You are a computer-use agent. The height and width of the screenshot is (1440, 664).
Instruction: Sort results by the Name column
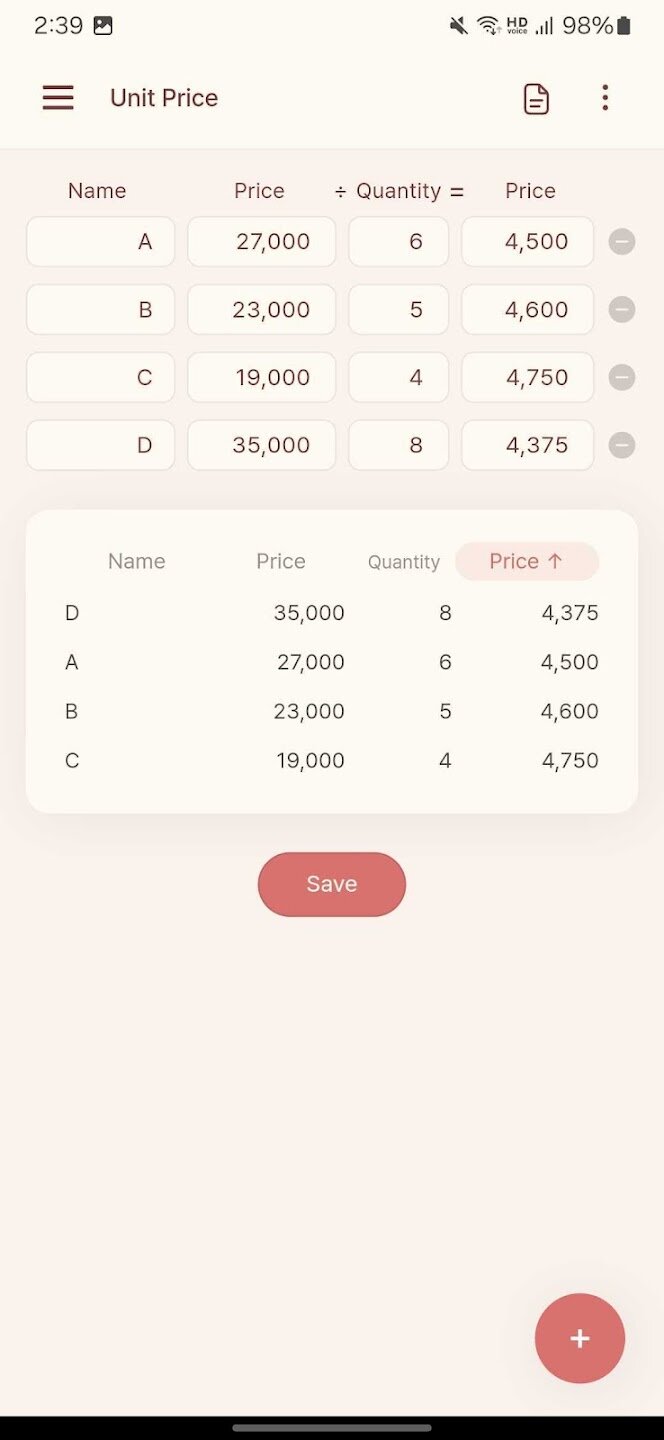(x=136, y=562)
